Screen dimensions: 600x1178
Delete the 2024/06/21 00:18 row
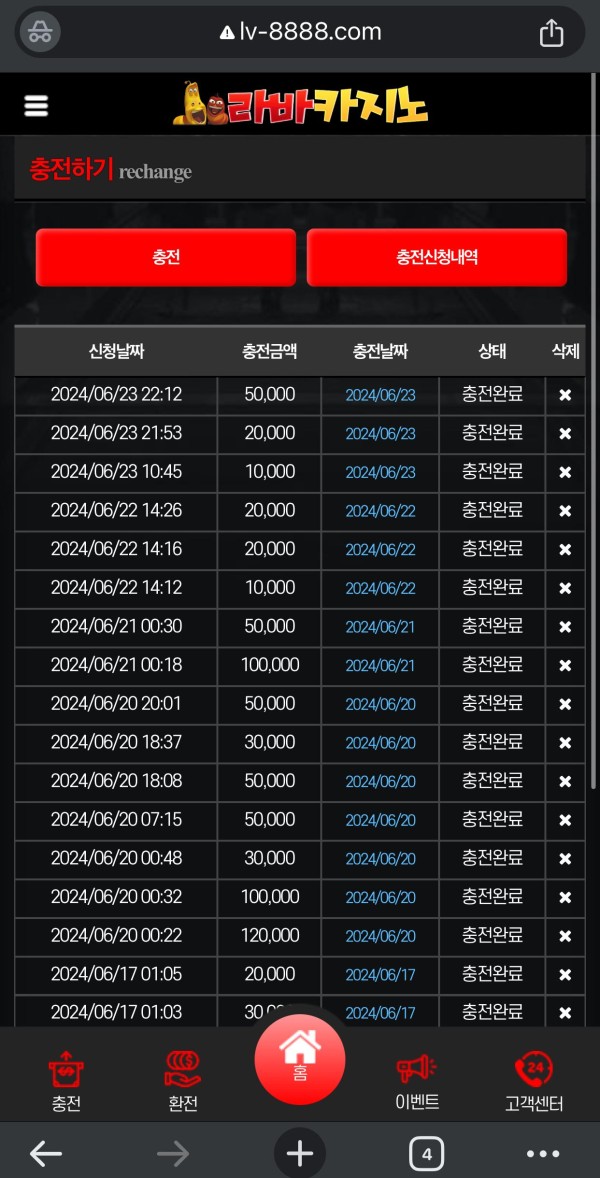(565, 665)
